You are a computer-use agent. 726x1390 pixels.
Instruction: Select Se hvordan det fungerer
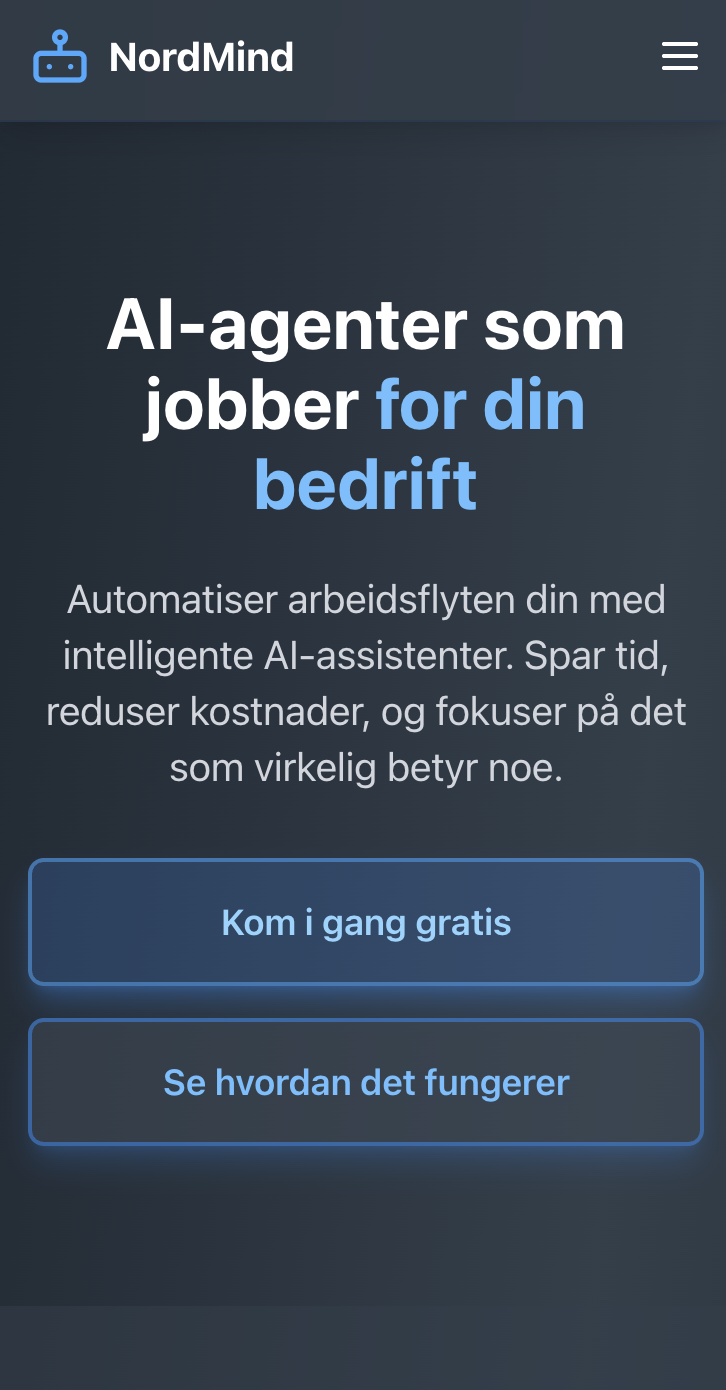(x=366, y=1082)
